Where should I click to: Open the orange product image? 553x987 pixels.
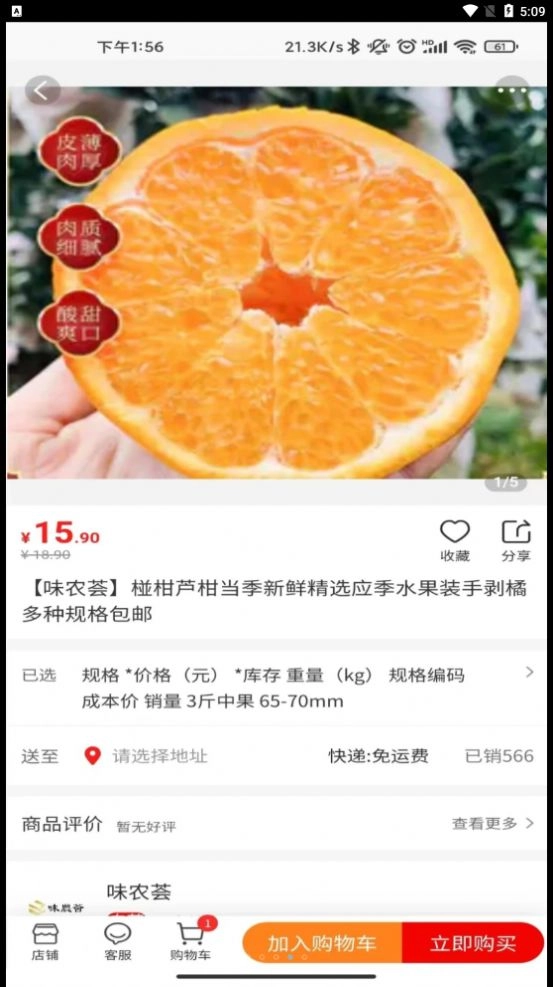click(x=277, y=282)
